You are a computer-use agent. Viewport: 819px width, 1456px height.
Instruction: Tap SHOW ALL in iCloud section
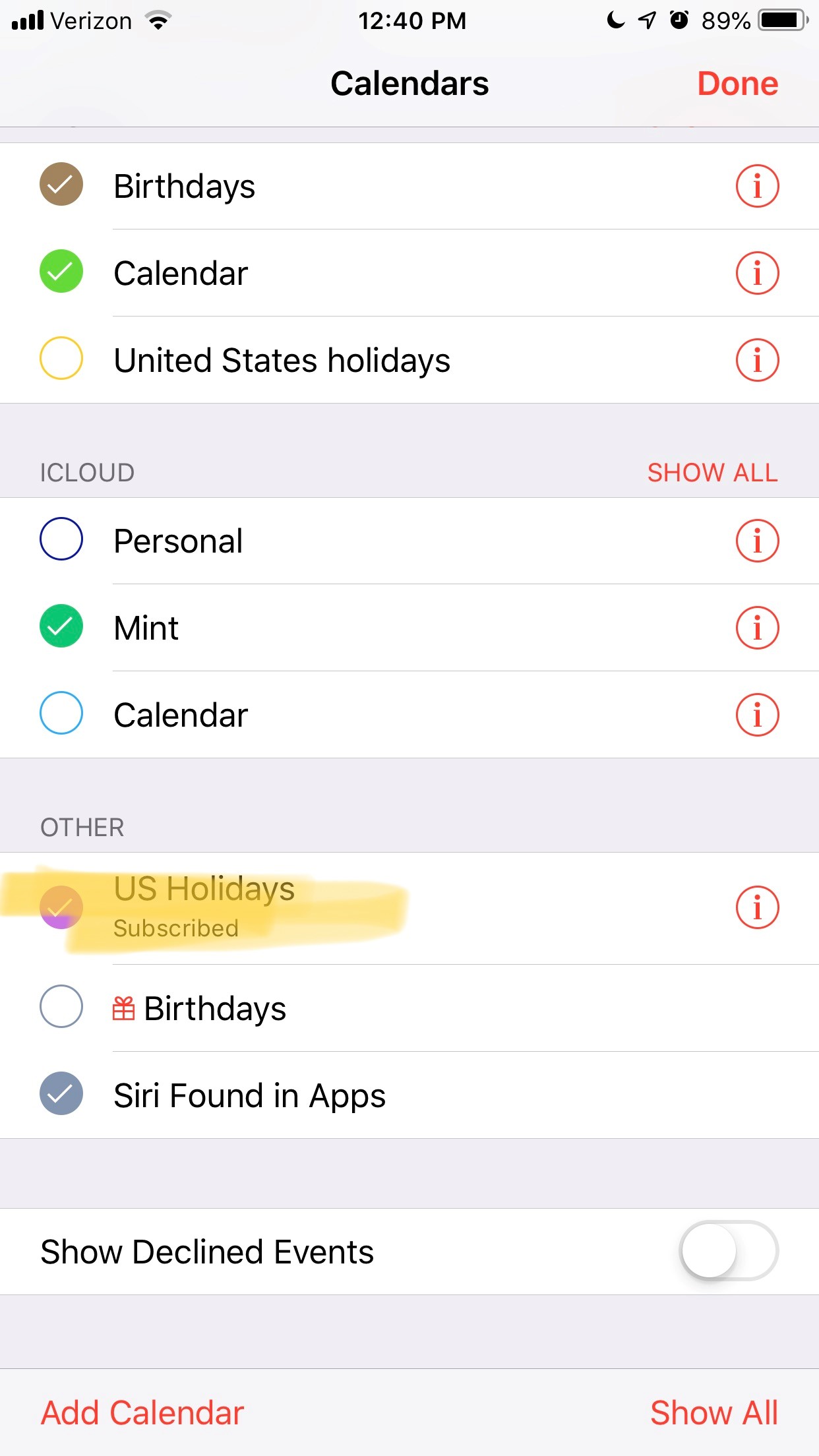[x=712, y=473]
